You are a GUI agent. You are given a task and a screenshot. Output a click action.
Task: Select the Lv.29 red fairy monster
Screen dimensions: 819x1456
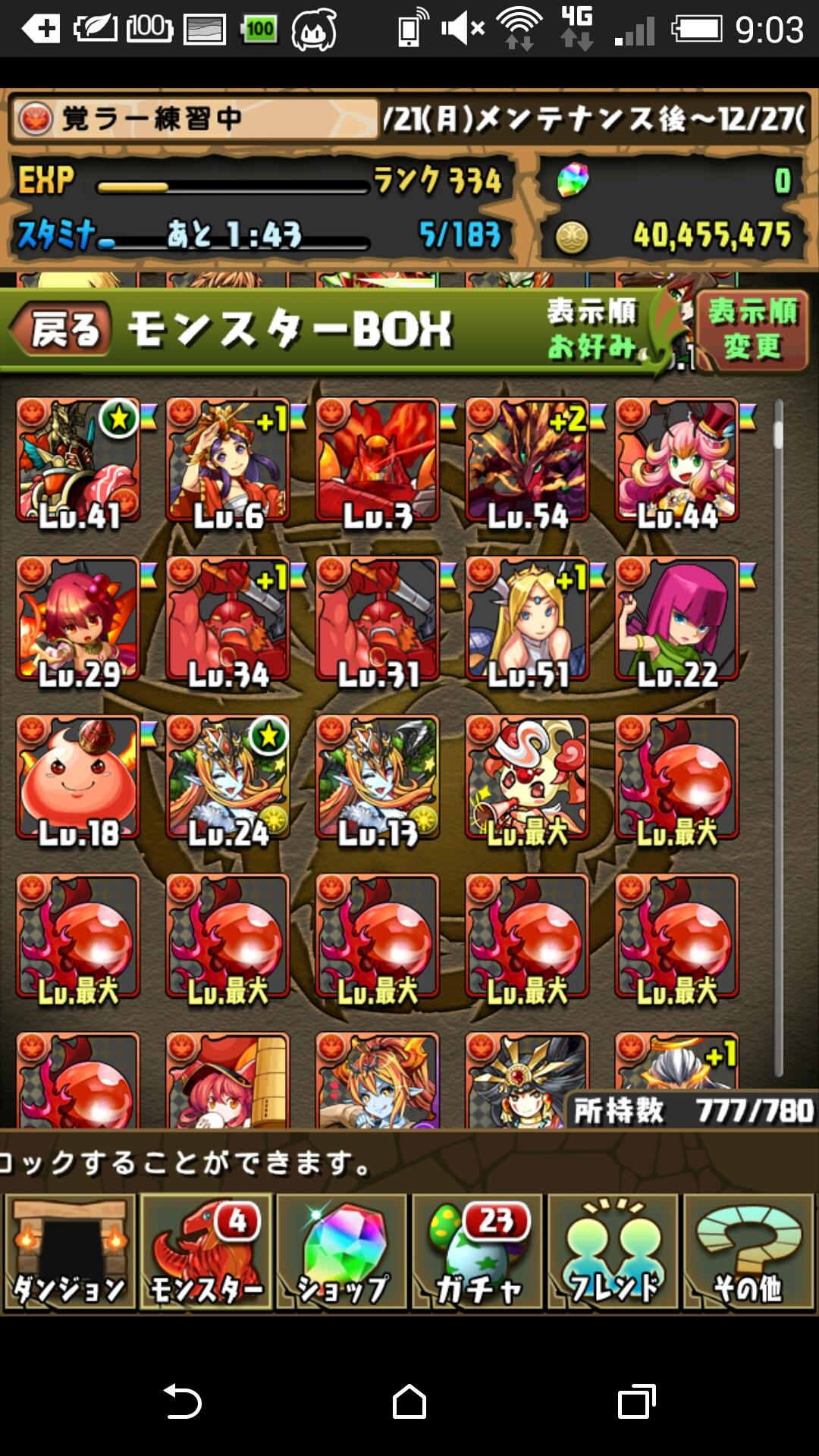pos(78,619)
